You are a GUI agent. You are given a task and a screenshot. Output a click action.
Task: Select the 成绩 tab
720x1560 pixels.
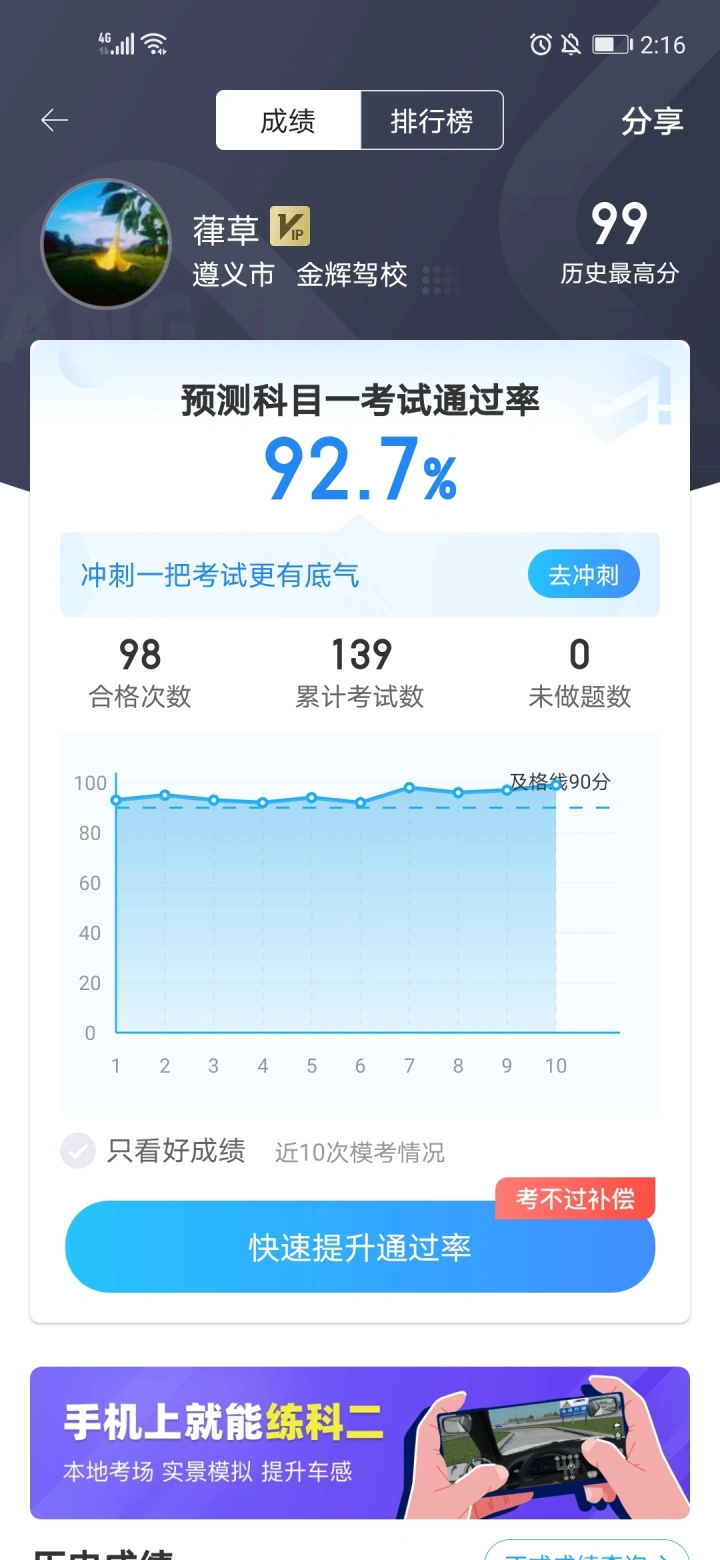[288, 121]
